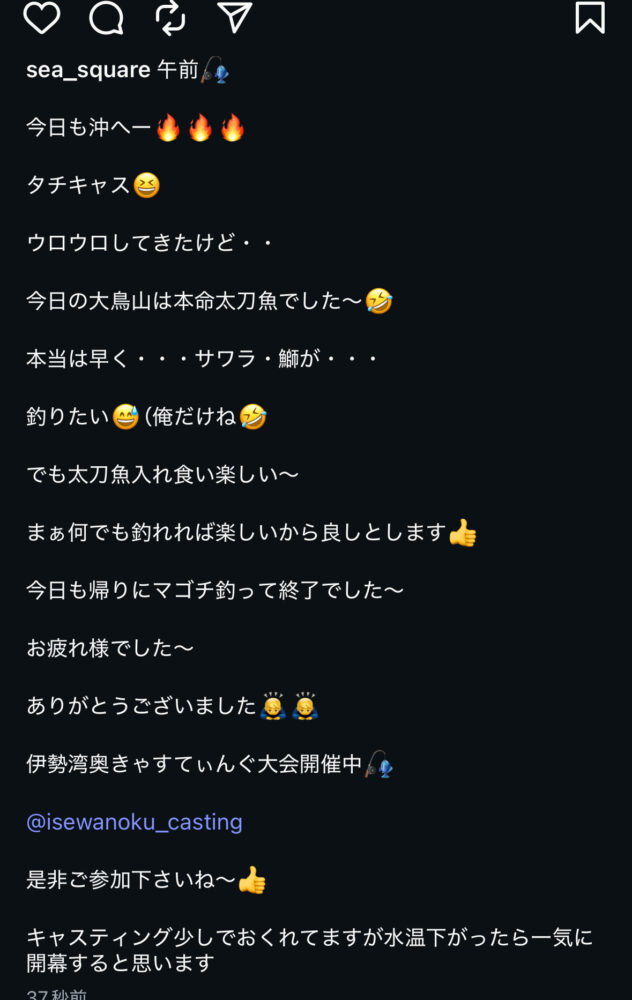Share the post via paper plane icon
Screen dimensions: 632x1000
(x=234, y=17)
